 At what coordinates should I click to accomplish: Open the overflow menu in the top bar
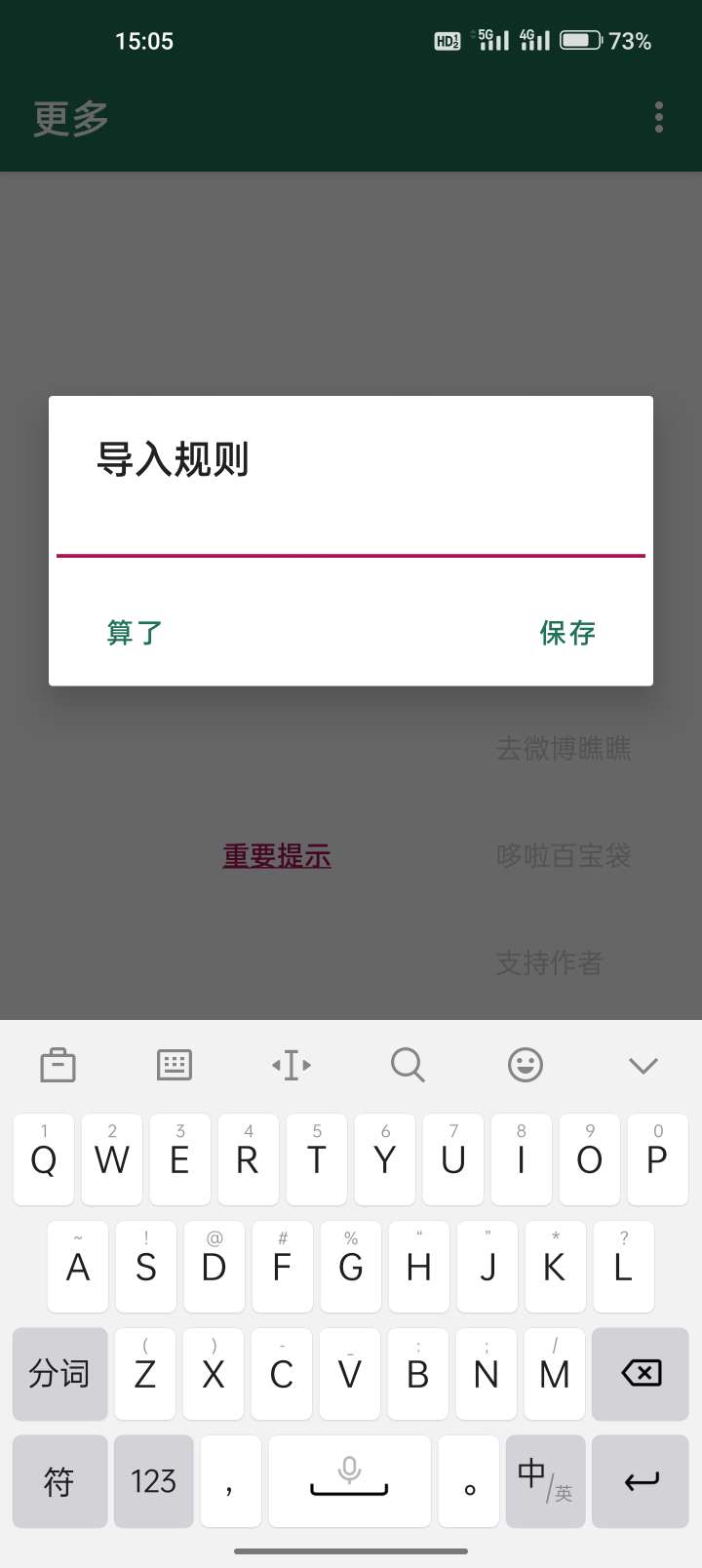658,117
